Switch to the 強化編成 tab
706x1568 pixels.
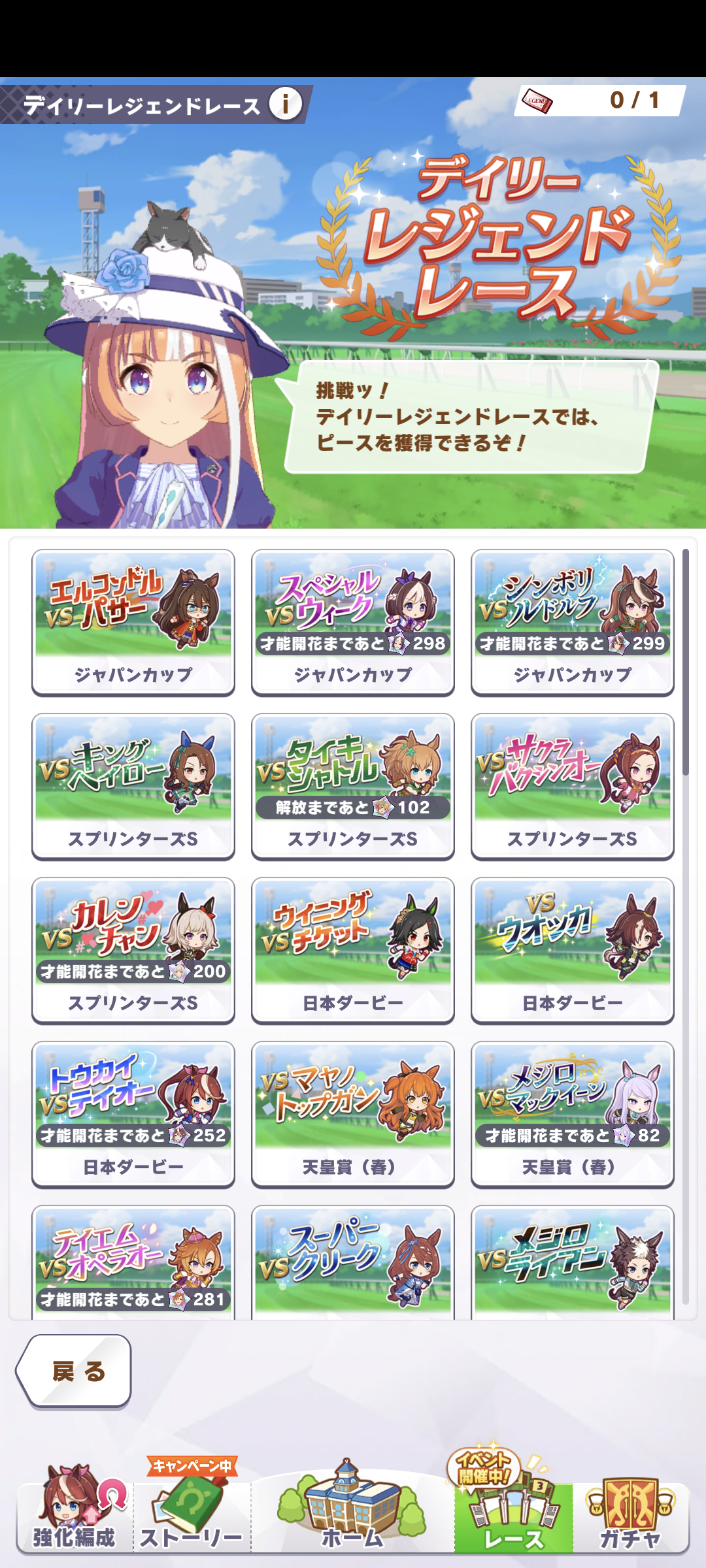[x=74, y=1514]
